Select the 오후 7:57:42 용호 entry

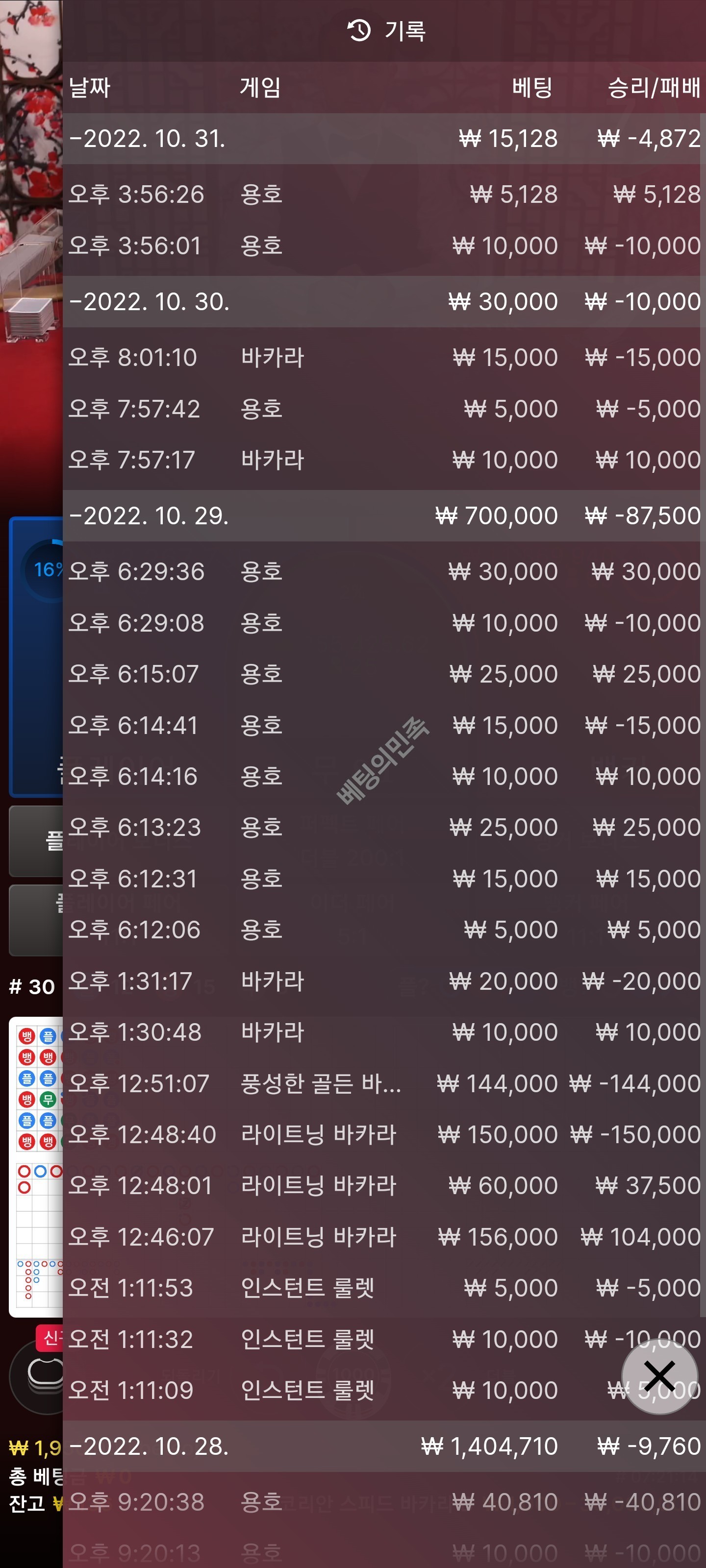[x=384, y=409]
